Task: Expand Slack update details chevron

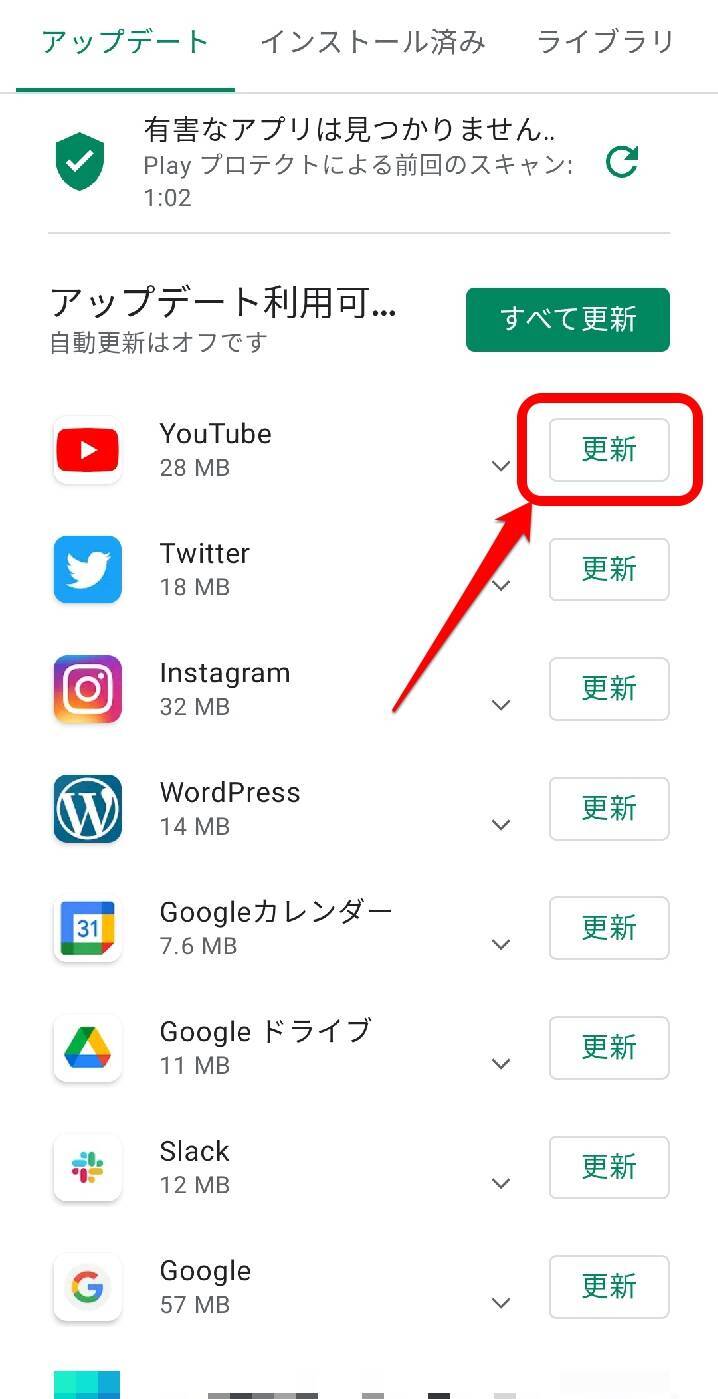Action: tap(501, 1184)
